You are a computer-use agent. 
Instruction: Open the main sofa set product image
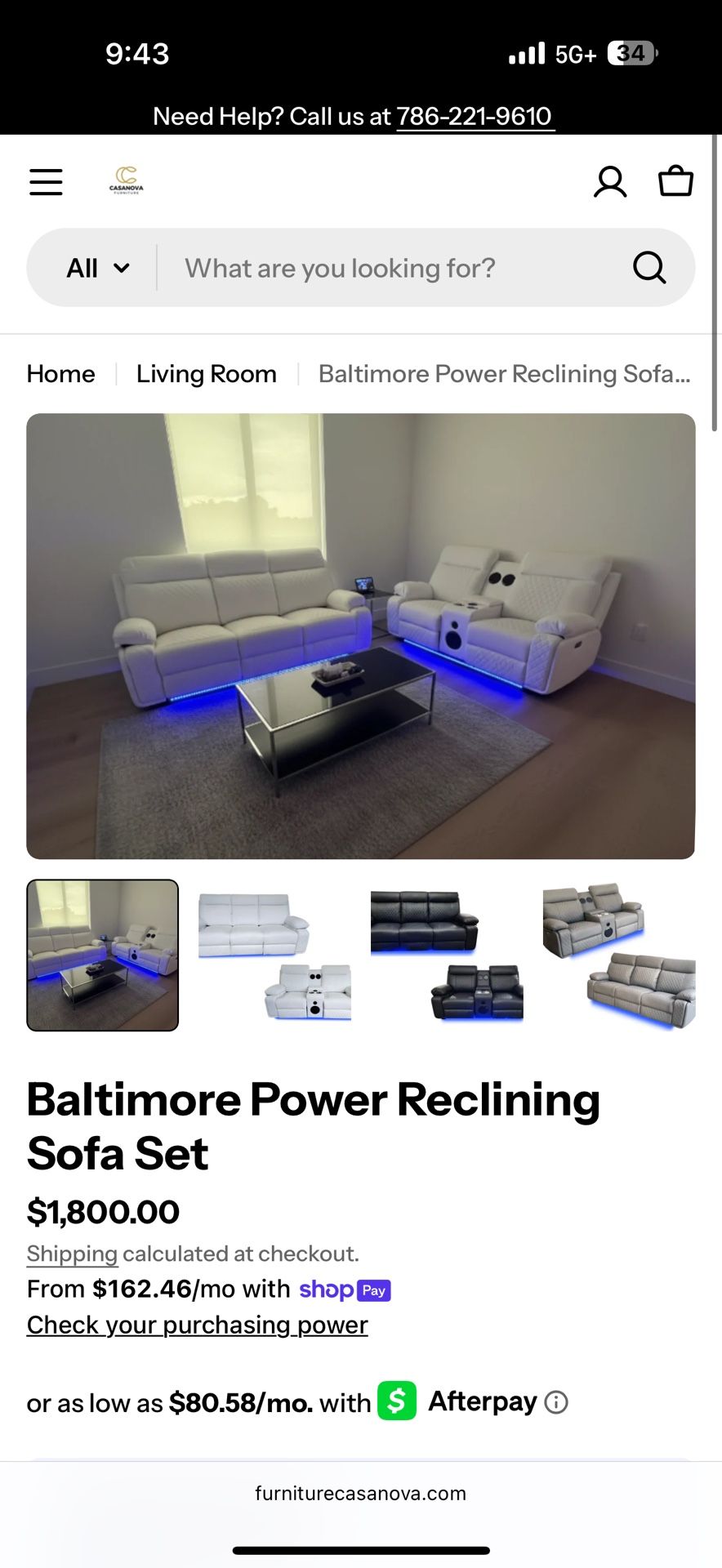361,636
